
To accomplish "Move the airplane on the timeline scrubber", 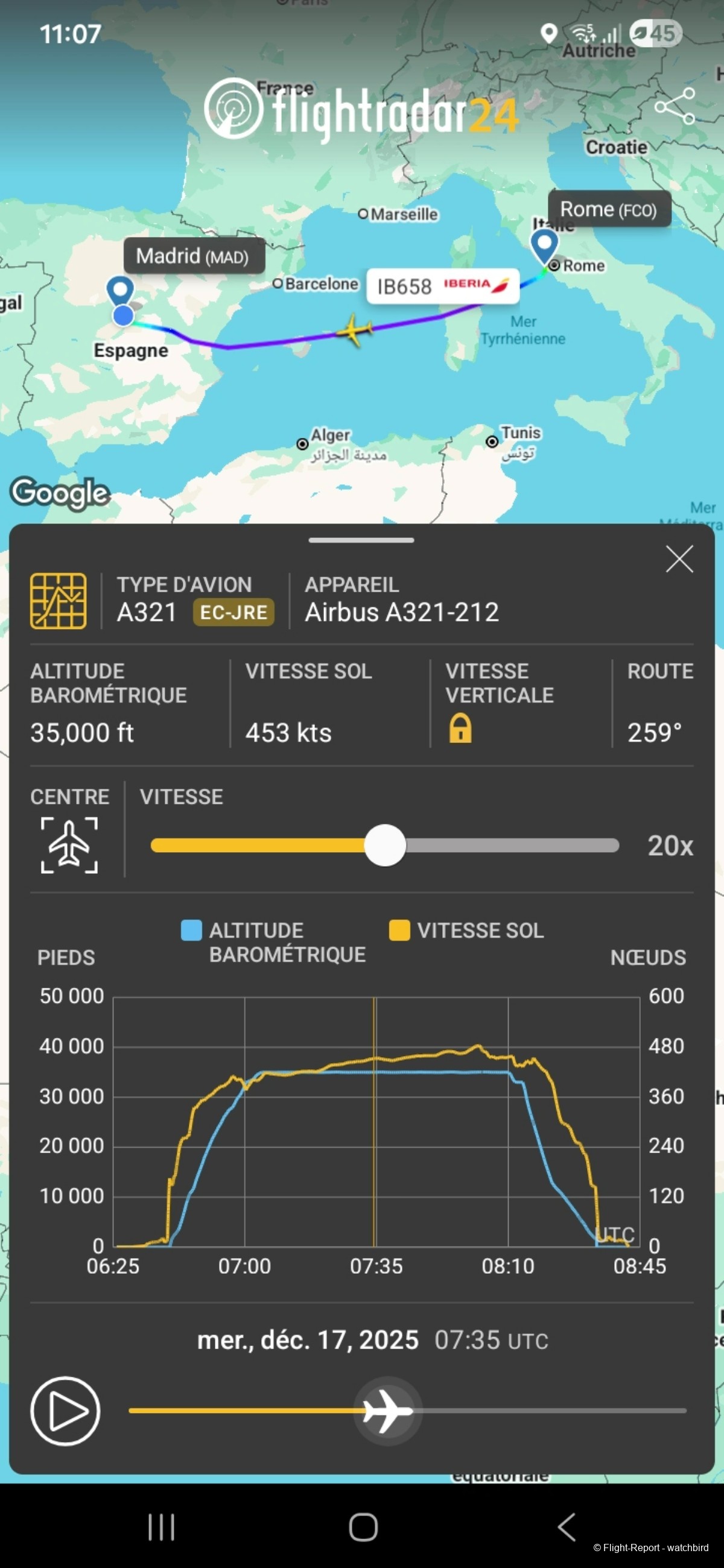I will pyautogui.click(x=387, y=1412).
